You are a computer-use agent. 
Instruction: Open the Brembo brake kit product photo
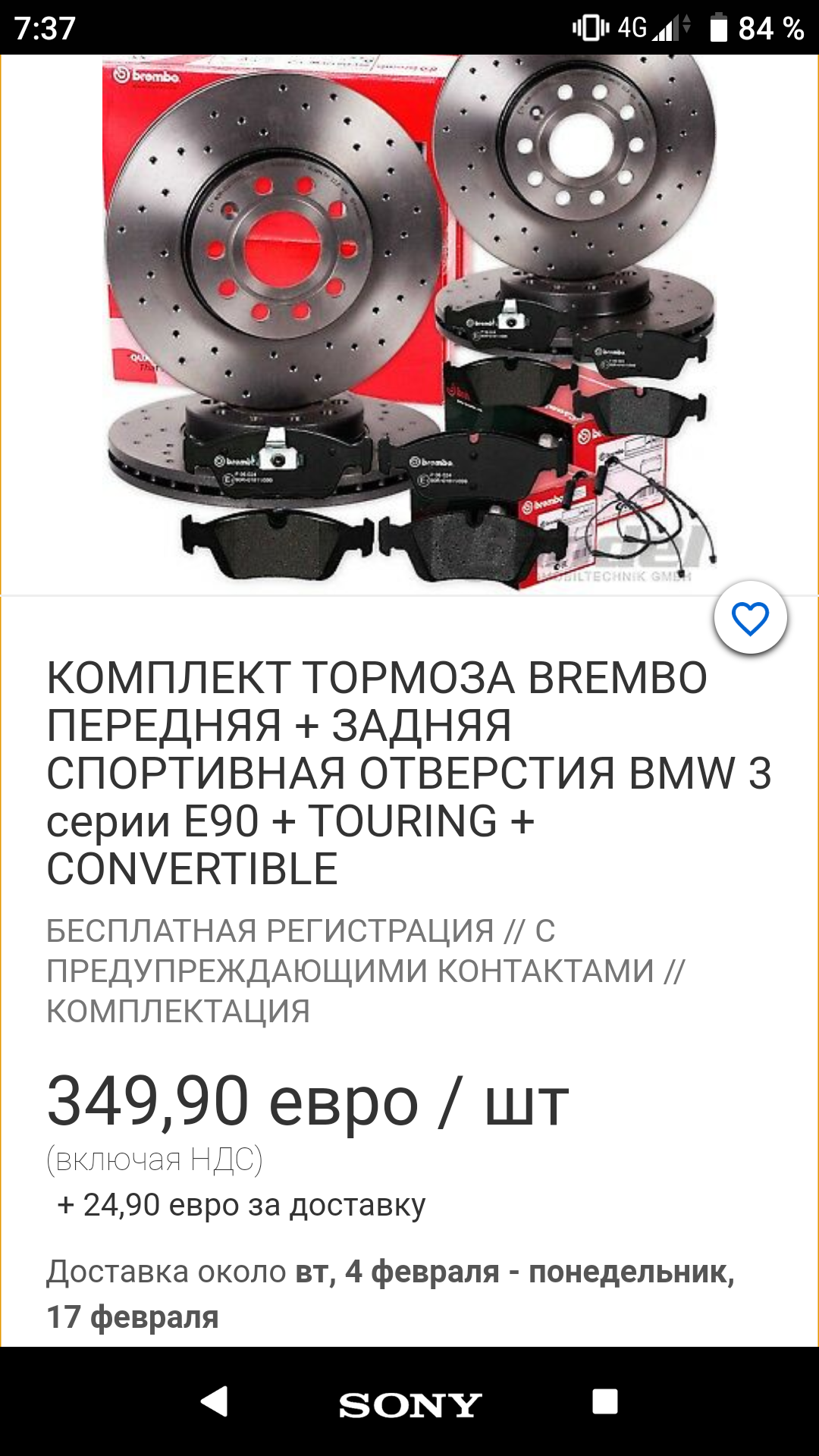point(409,322)
